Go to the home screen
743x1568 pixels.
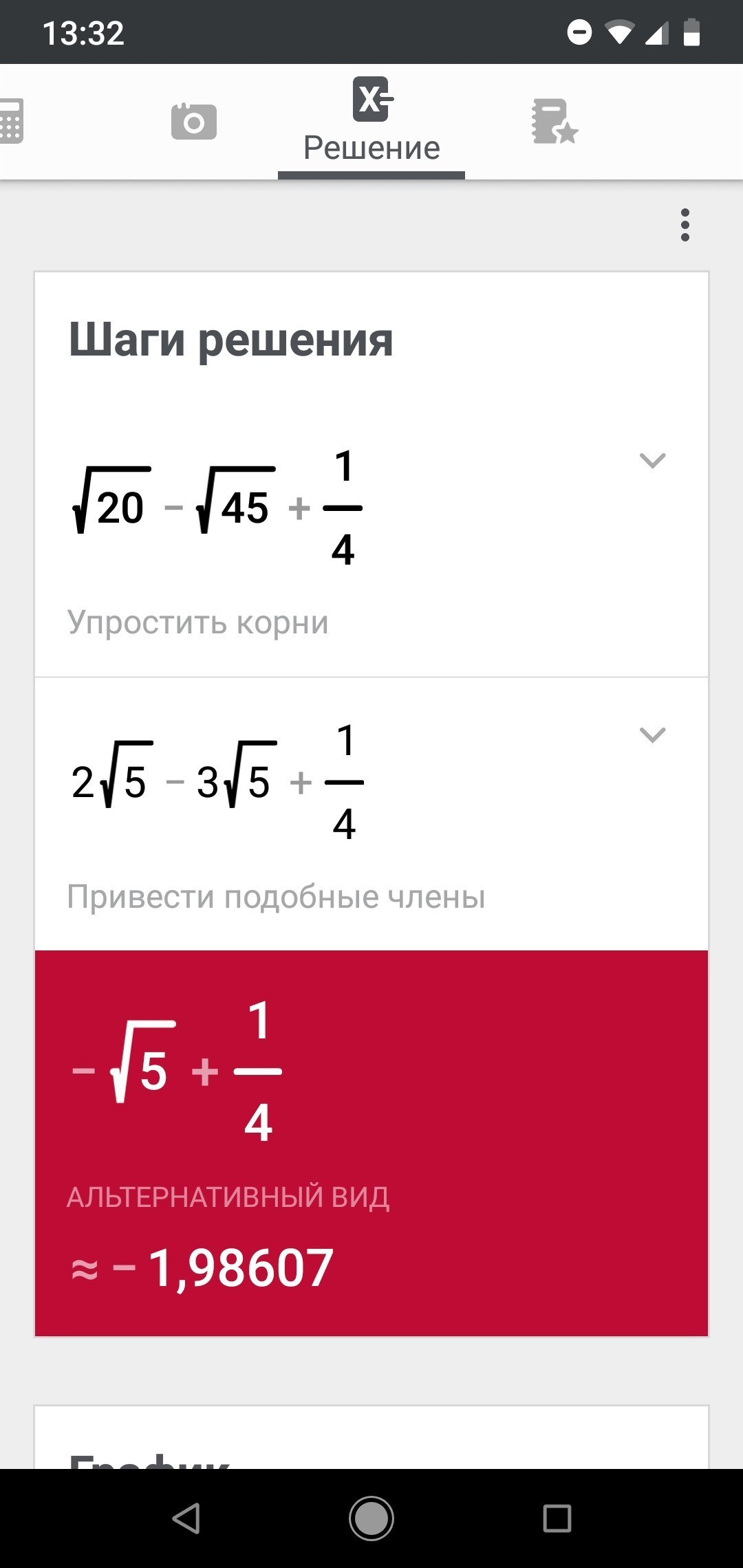(x=371, y=1518)
